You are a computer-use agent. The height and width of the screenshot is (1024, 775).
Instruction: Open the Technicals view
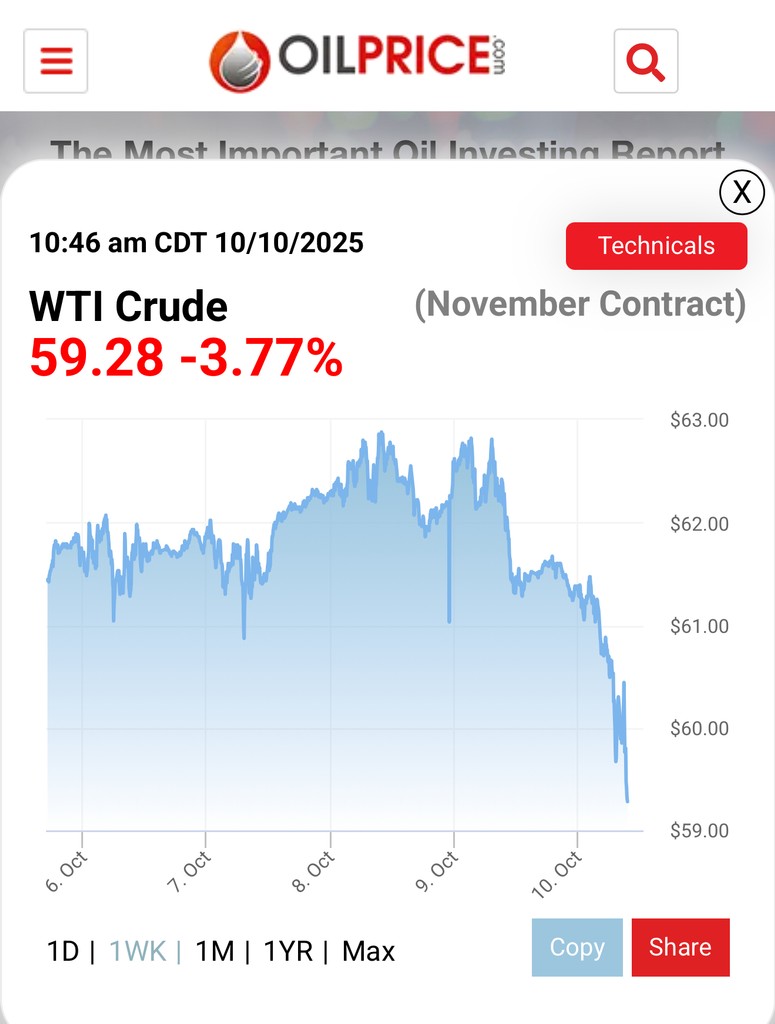656,246
